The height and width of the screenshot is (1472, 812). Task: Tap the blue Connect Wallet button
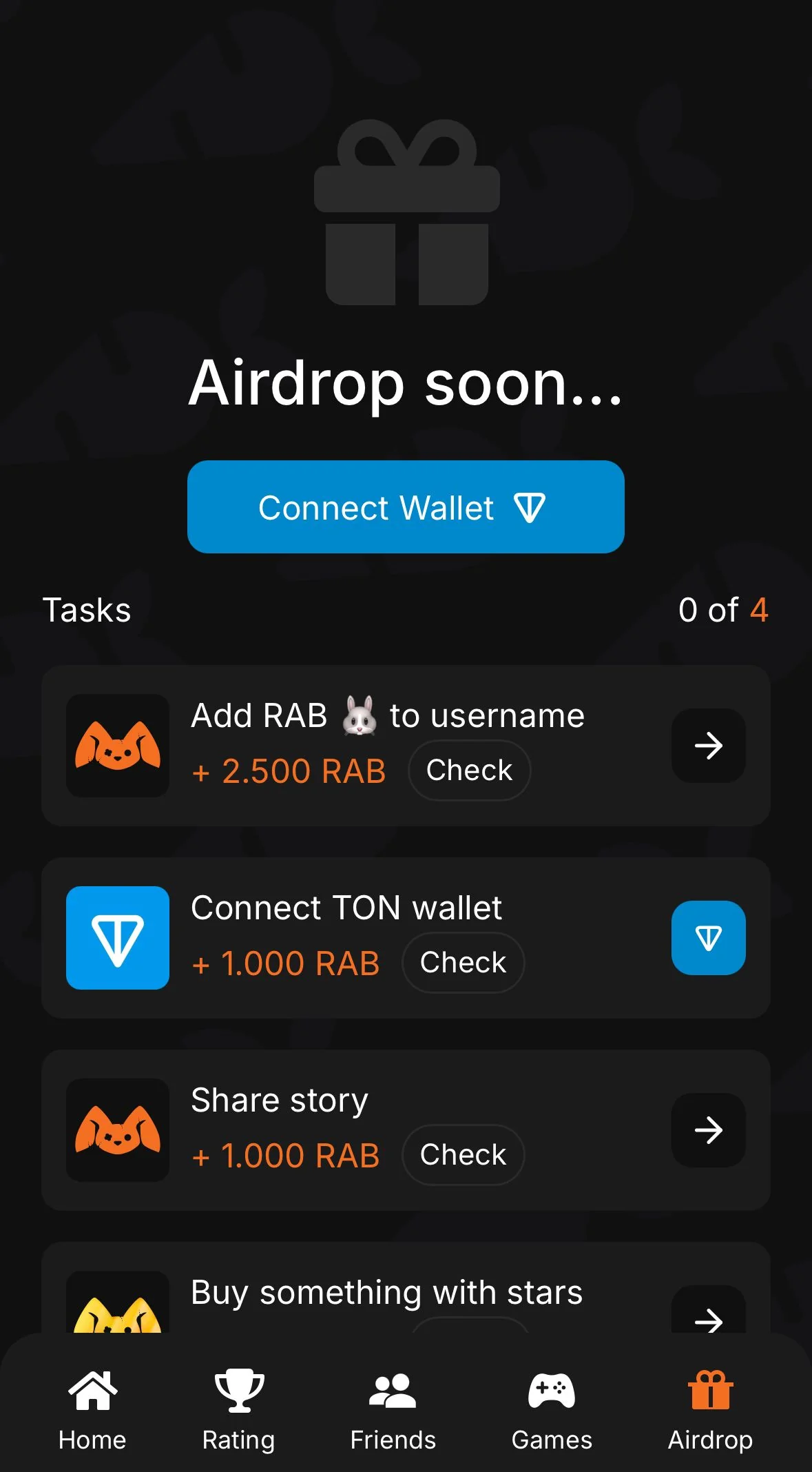[x=406, y=507]
